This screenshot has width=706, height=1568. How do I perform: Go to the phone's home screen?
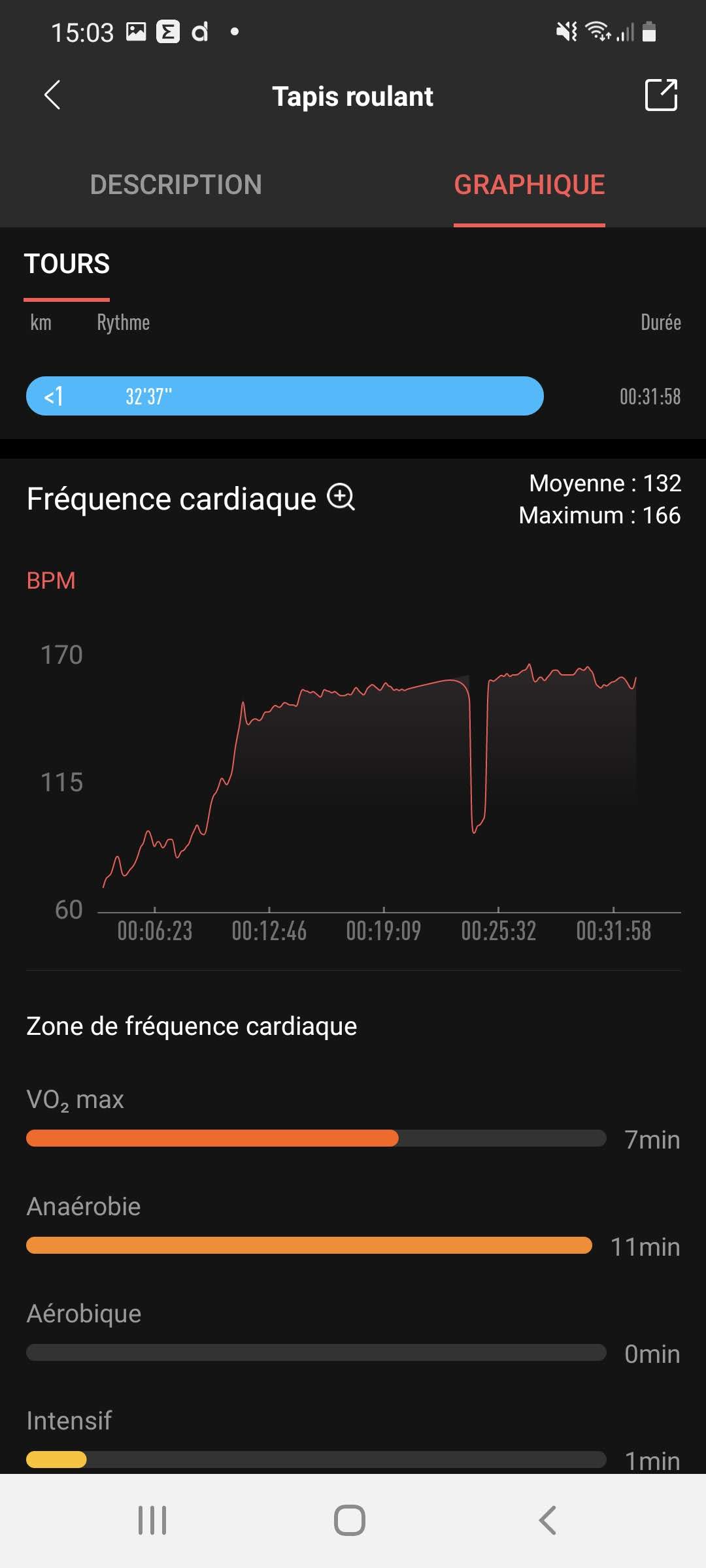pyautogui.click(x=350, y=1520)
